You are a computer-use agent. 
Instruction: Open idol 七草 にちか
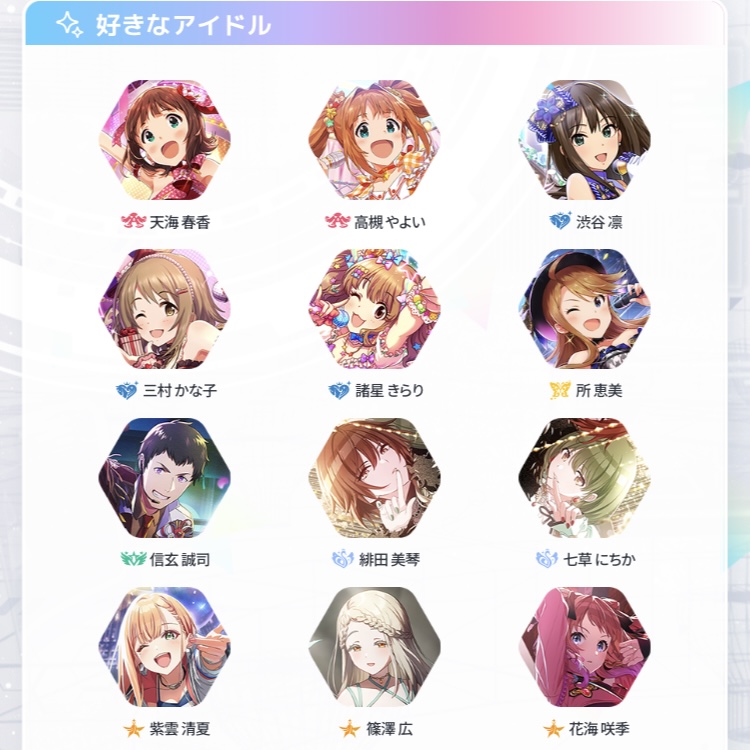[x=585, y=478]
